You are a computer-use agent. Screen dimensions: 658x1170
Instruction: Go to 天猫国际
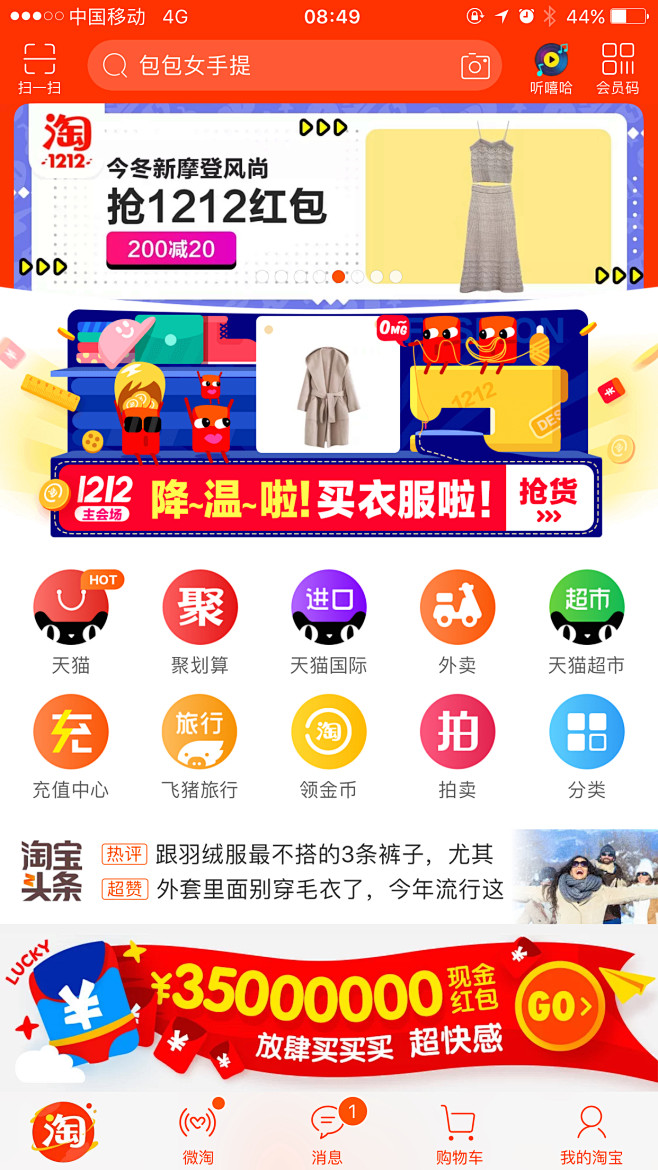pyautogui.click(x=329, y=623)
